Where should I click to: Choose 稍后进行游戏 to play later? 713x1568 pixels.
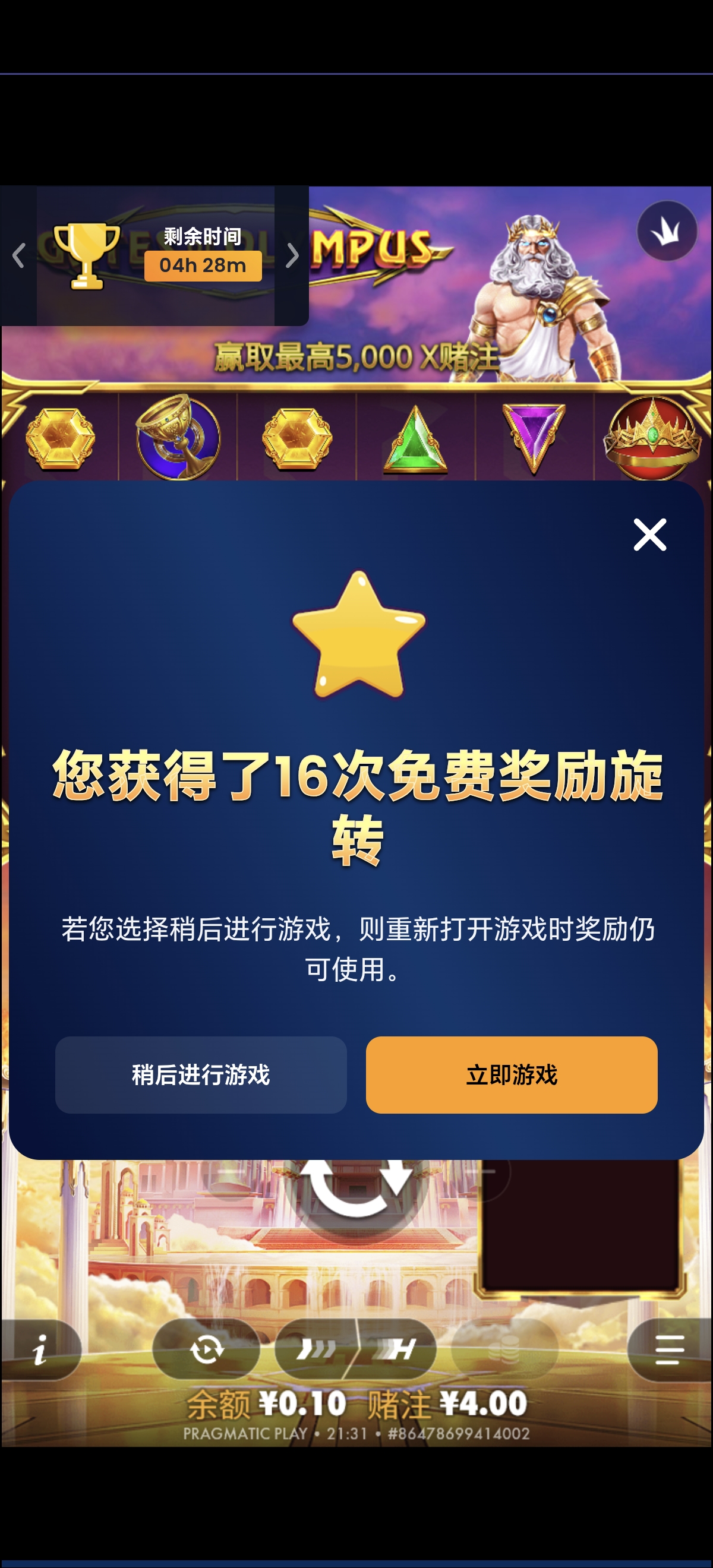pyautogui.click(x=201, y=1075)
